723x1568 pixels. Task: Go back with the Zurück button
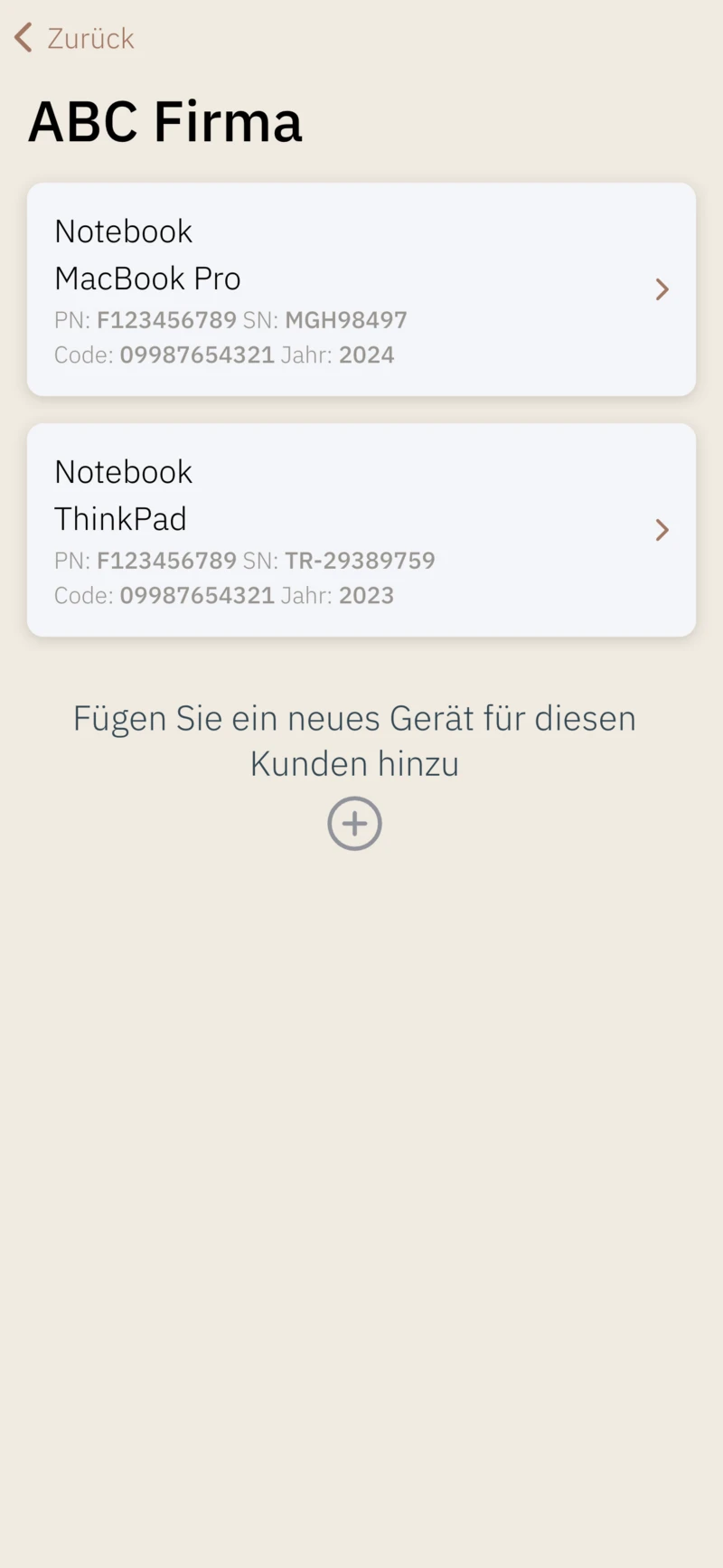point(74,38)
